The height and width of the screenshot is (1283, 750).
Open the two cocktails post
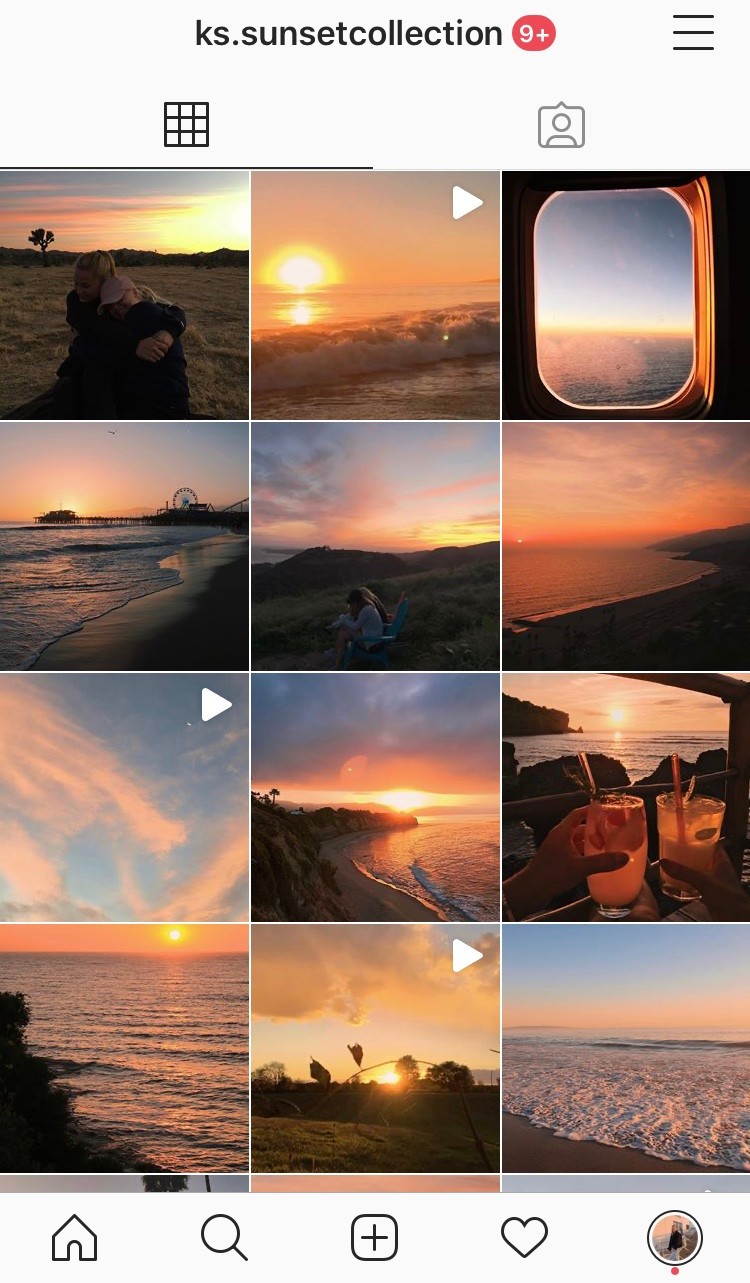[626, 797]
